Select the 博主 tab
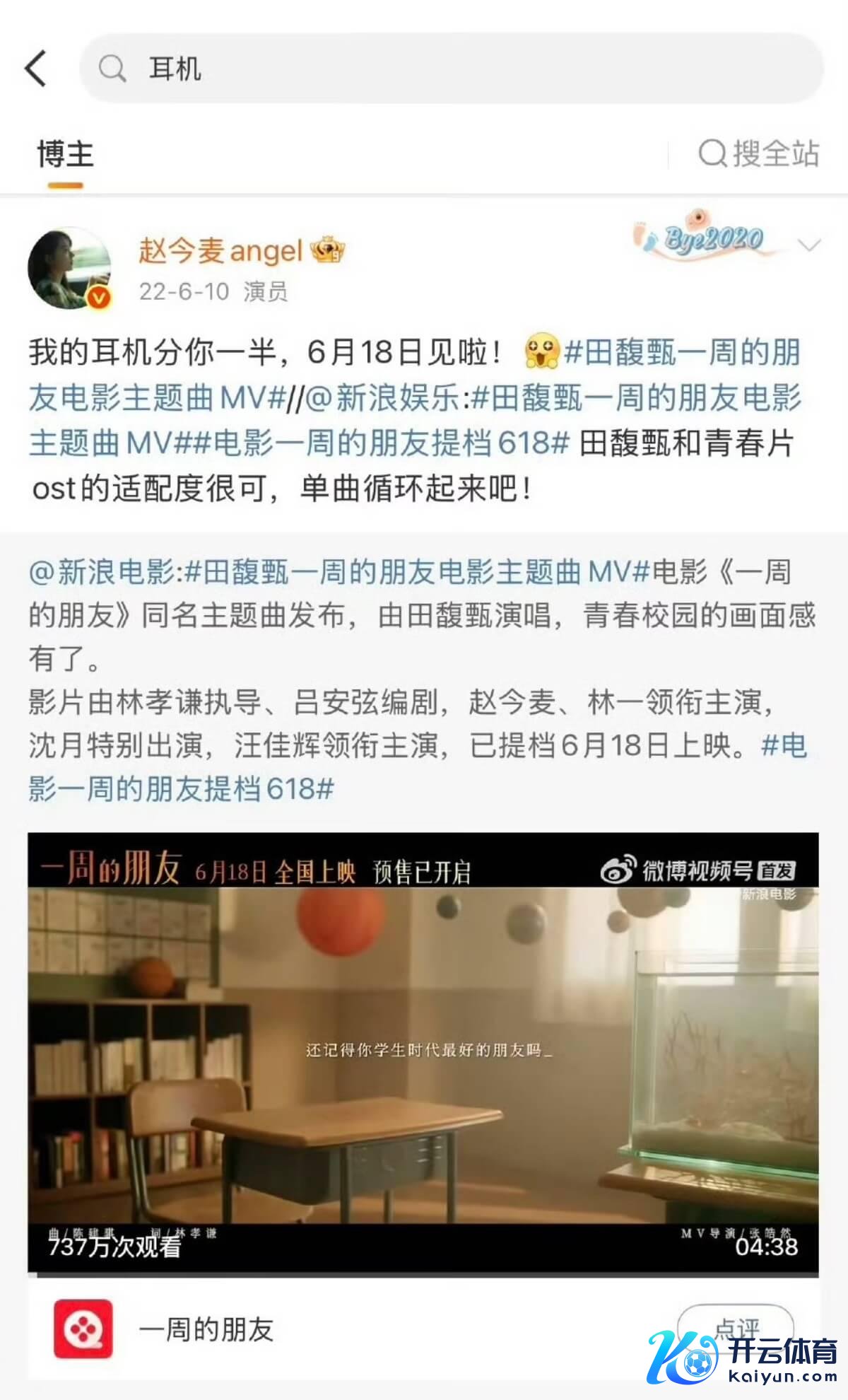The image size is (848, 1400). [x=65, y=155]
